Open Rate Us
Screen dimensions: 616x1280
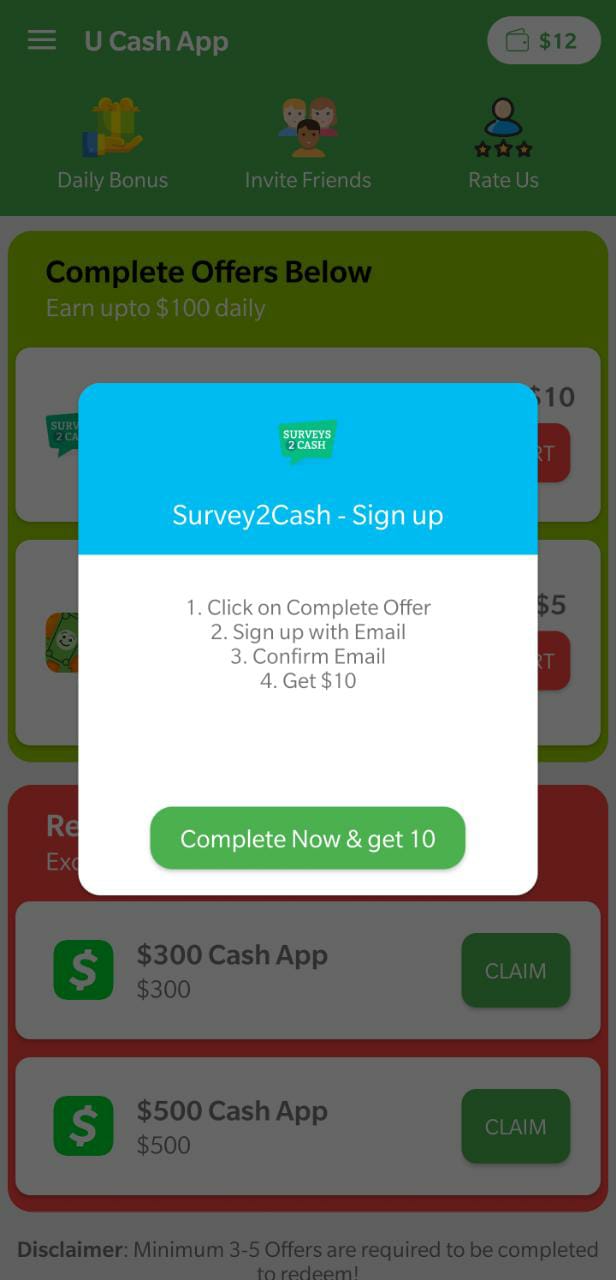coord(503,144)
